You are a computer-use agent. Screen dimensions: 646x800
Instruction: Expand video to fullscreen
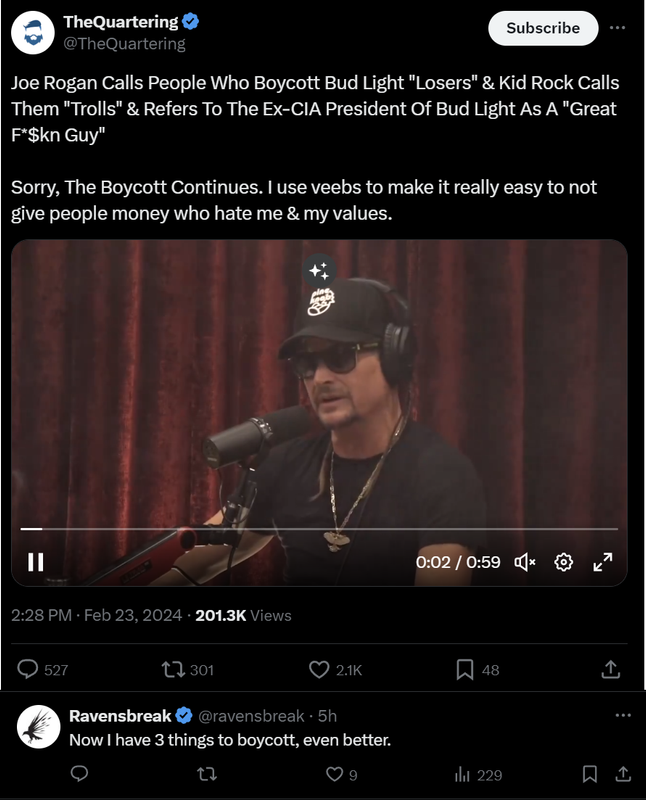602,562
